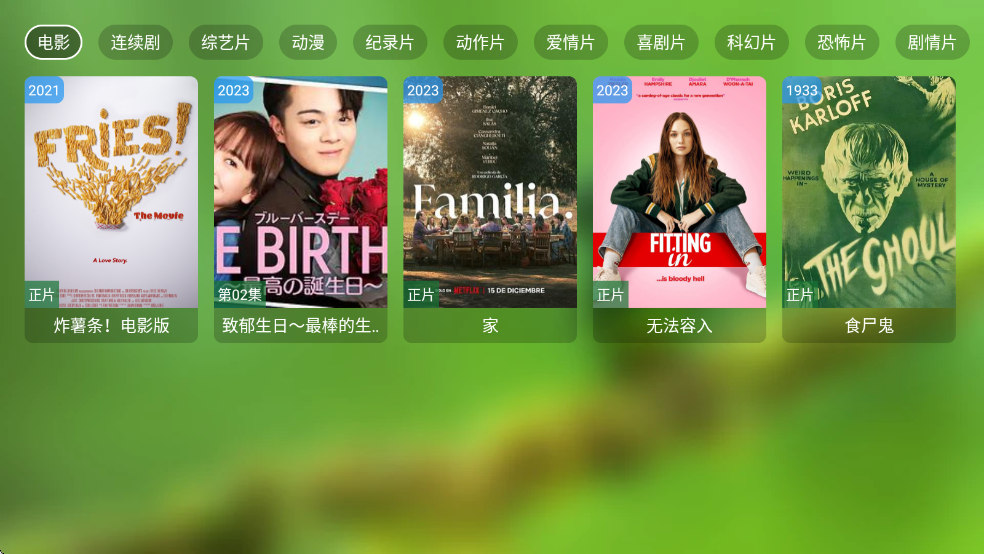The width and height of the screenshot is (984, 554).
Task: Switch to the 剧情片 tab
Action: 931,43
